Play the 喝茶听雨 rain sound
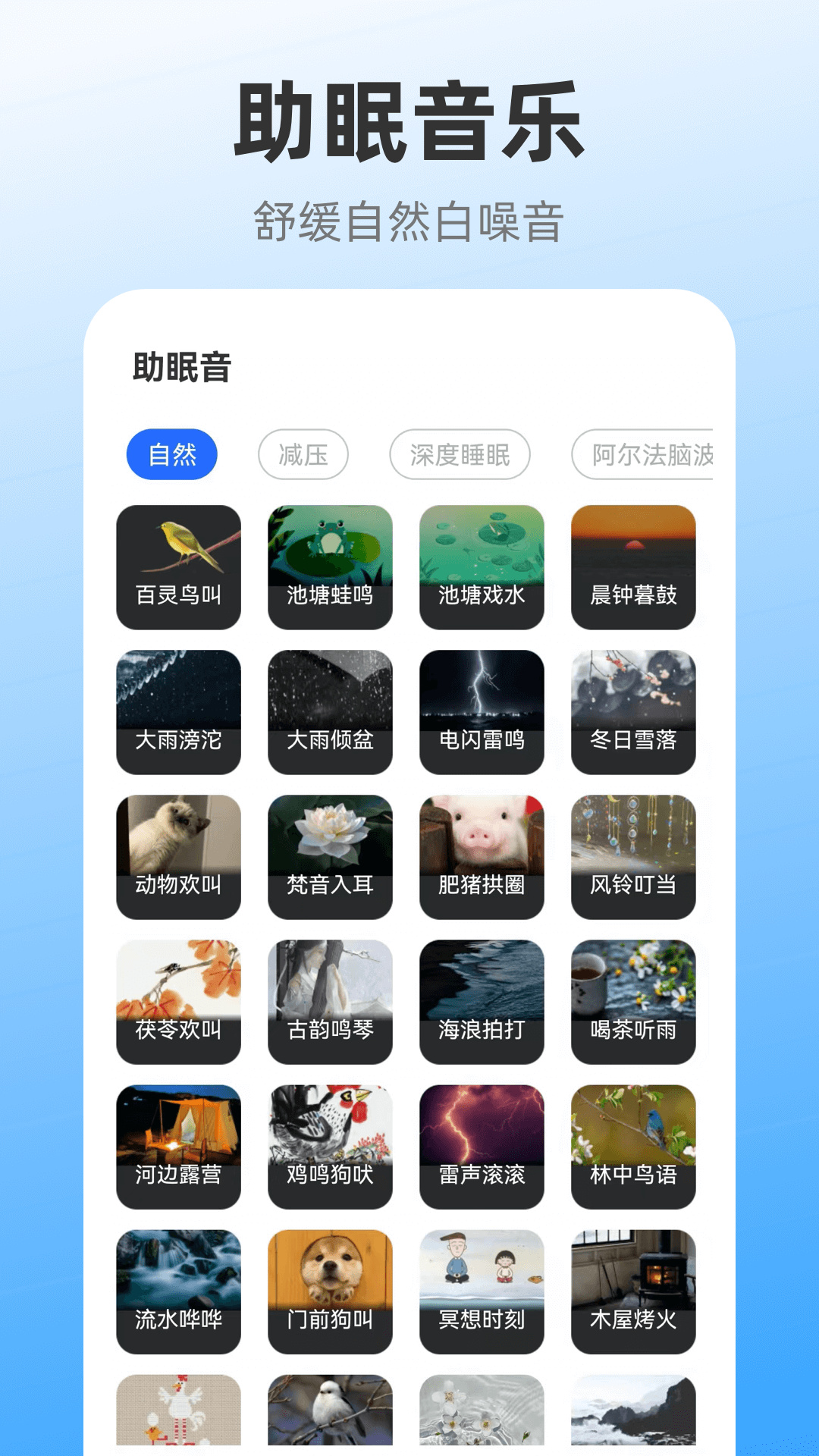 [634, 1001]
